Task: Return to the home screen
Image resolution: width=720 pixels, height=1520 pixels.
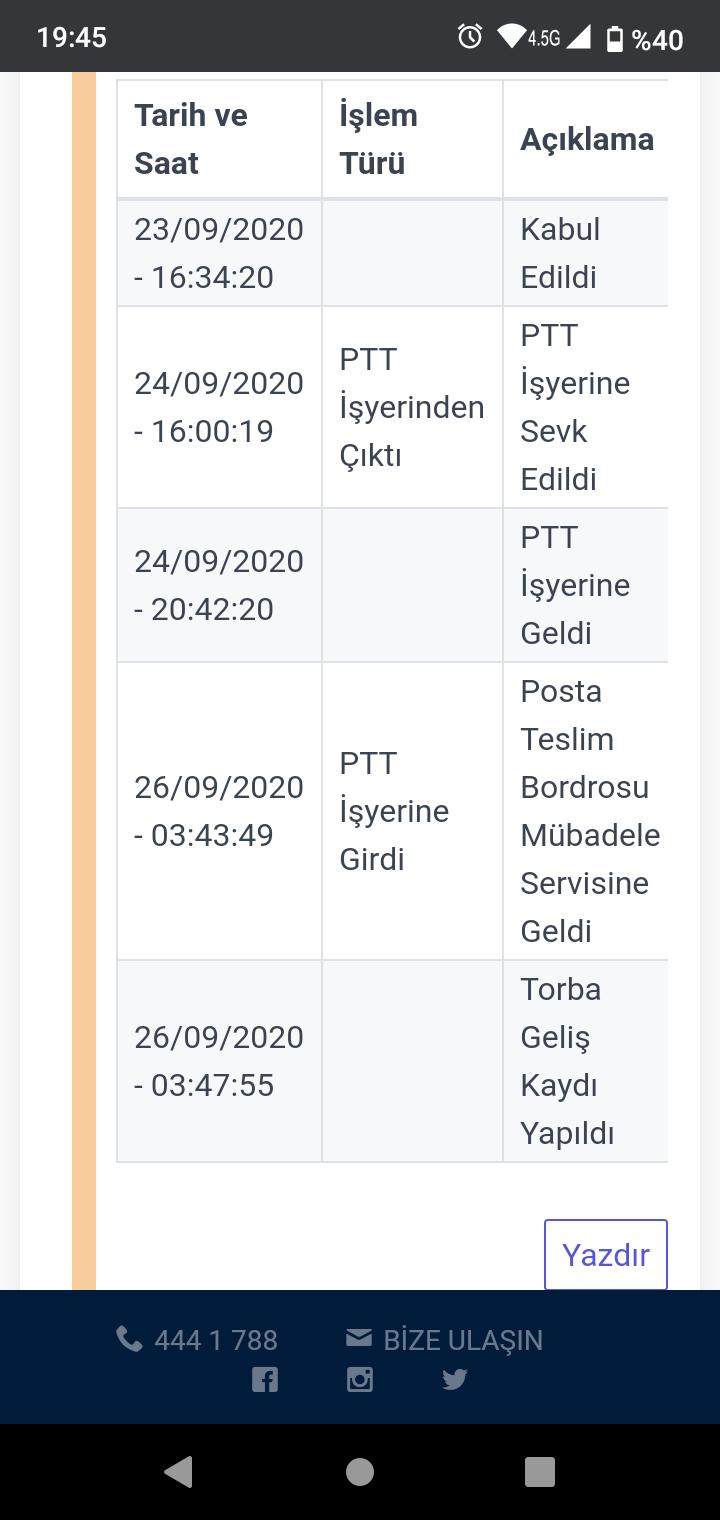Action: point(360,1471)
